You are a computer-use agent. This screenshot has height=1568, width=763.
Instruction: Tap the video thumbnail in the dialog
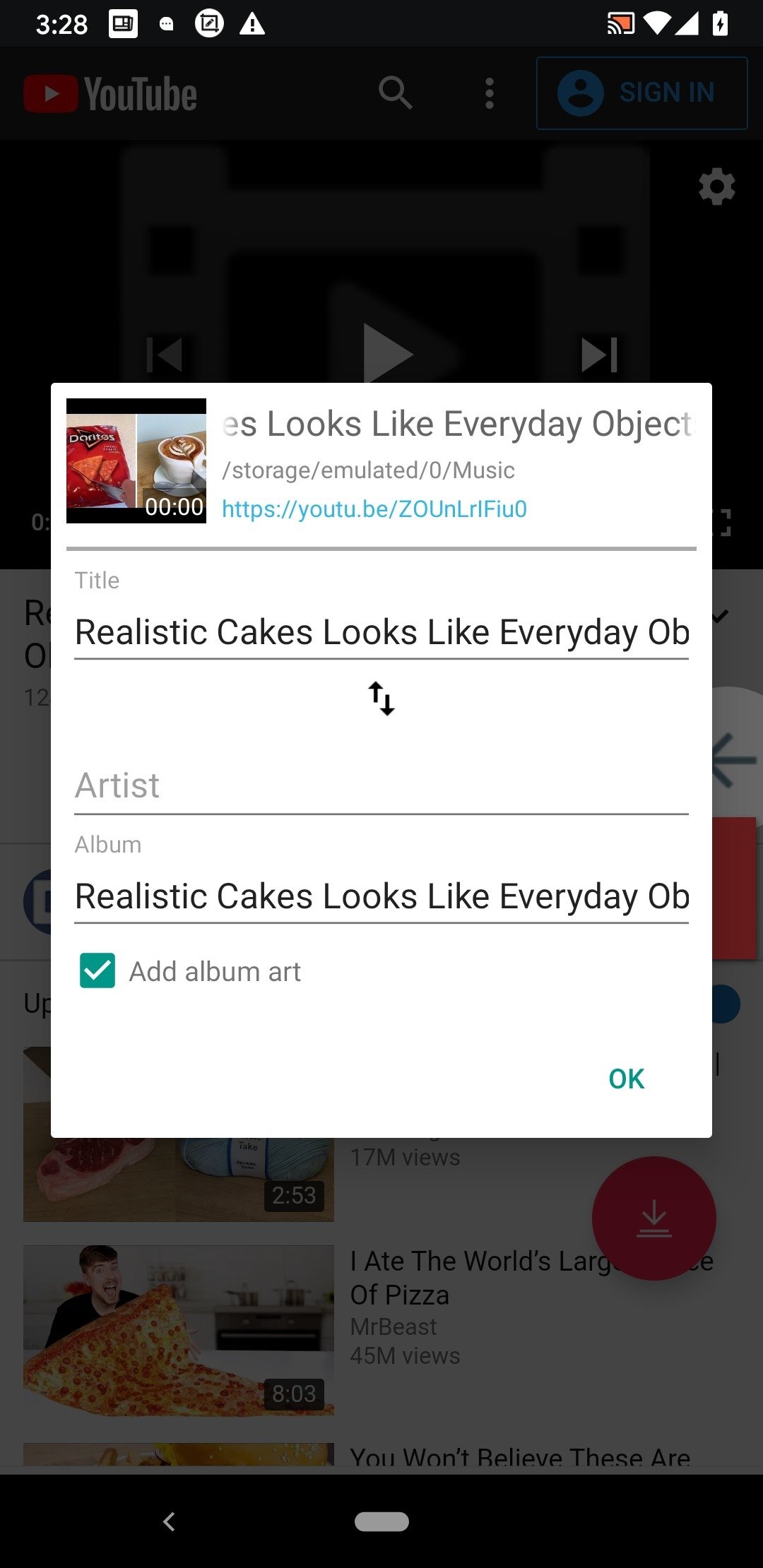136,461
